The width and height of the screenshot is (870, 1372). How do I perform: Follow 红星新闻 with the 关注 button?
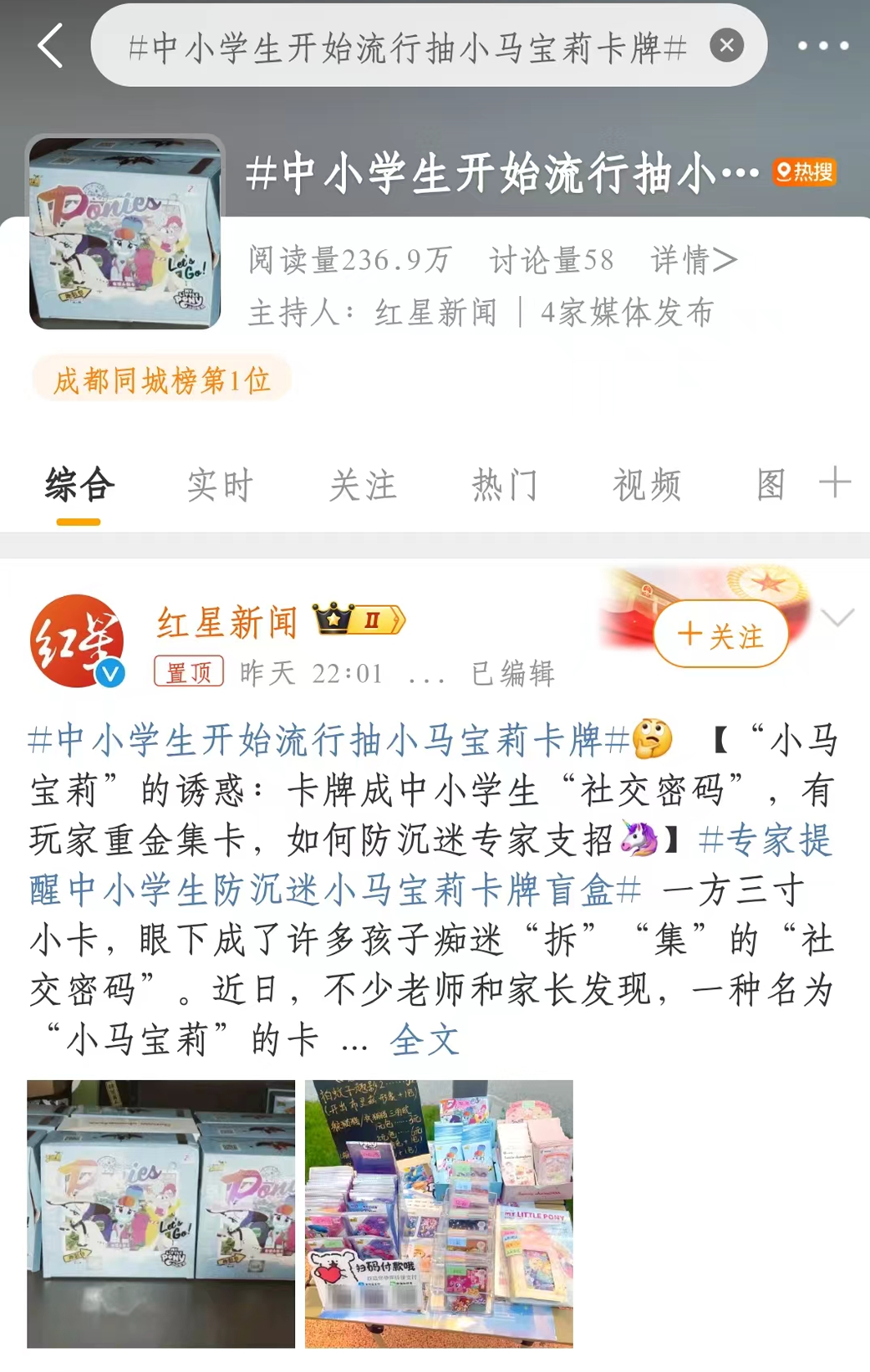(720, 635)
